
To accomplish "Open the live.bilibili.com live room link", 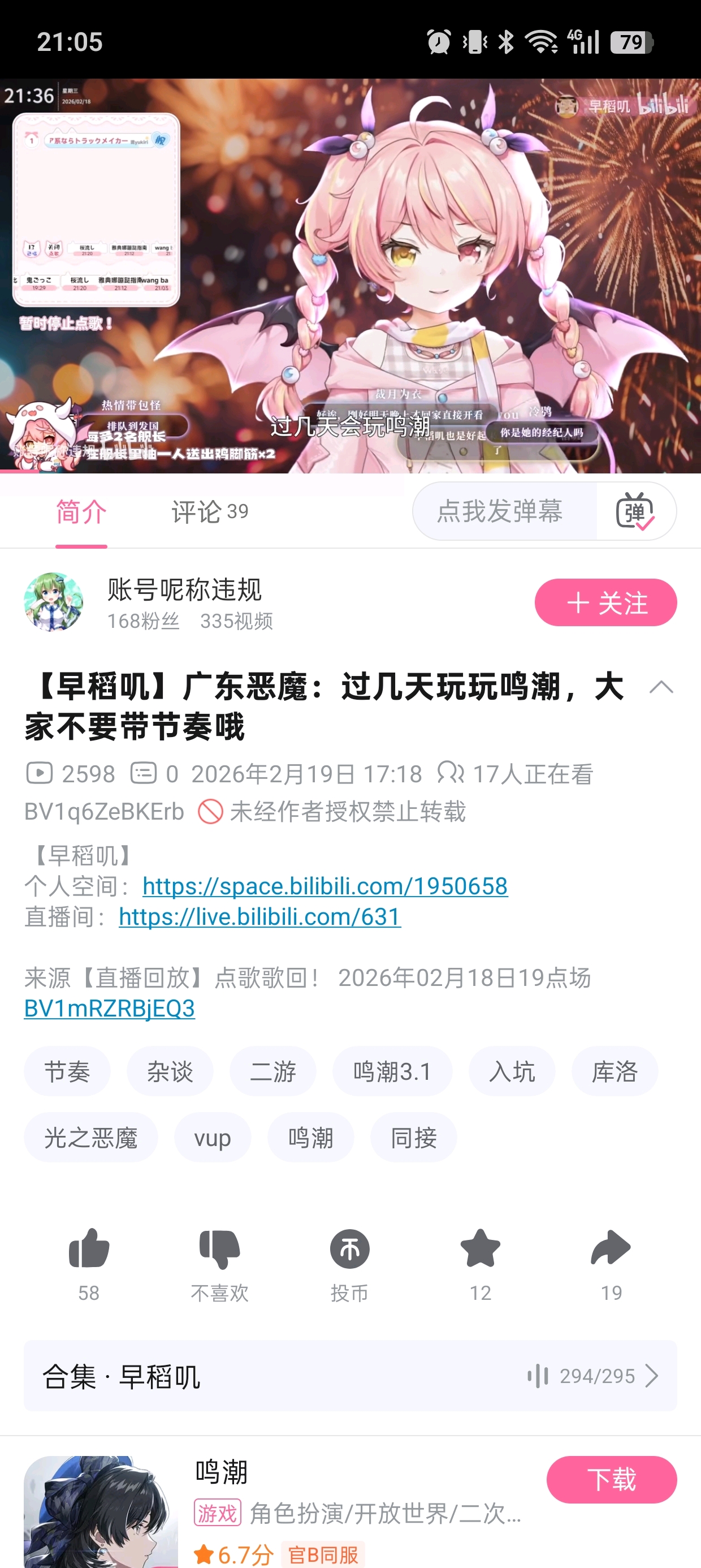I will coord(260,917).
